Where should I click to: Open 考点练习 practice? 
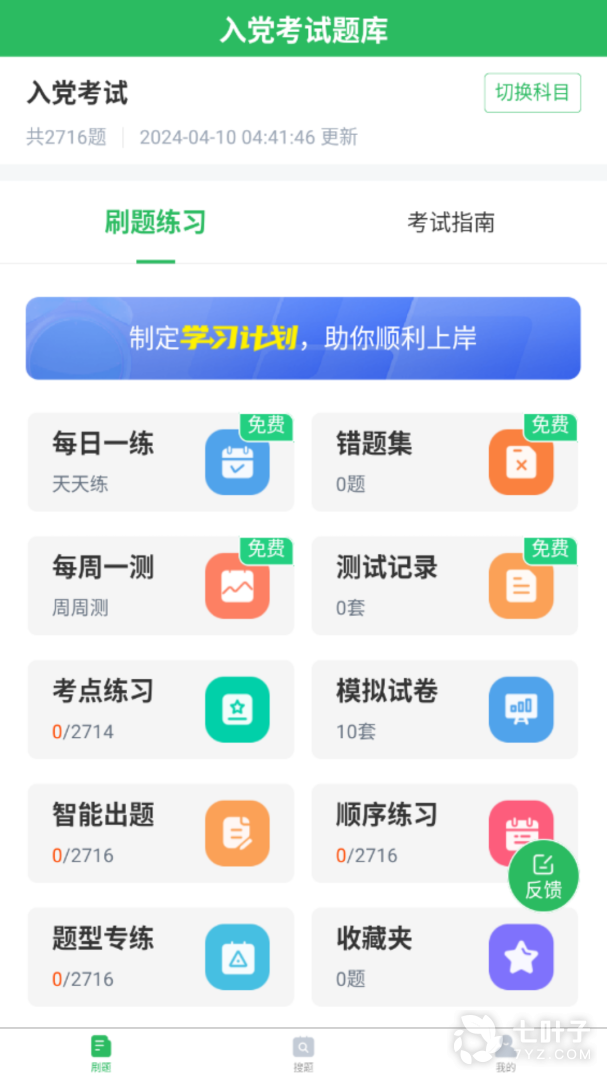(x=161, y=709)
